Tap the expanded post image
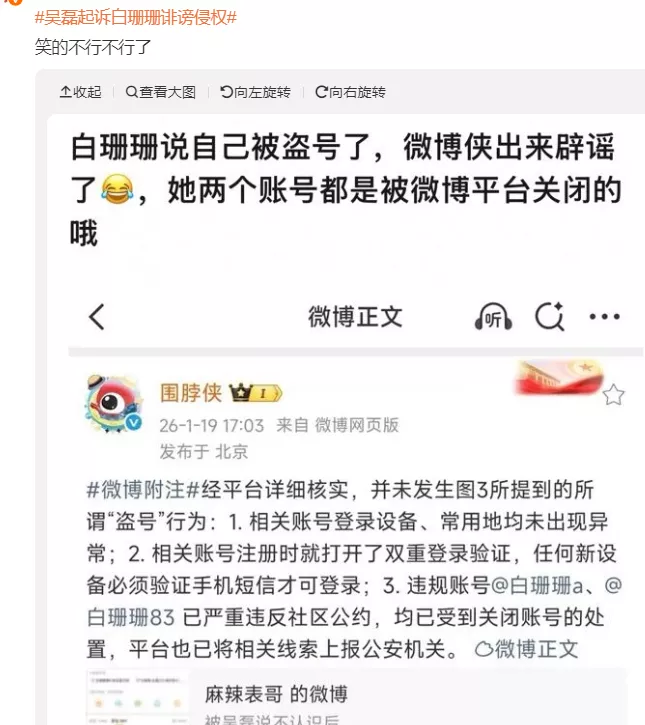645x725 pixels. click(345, 420)
